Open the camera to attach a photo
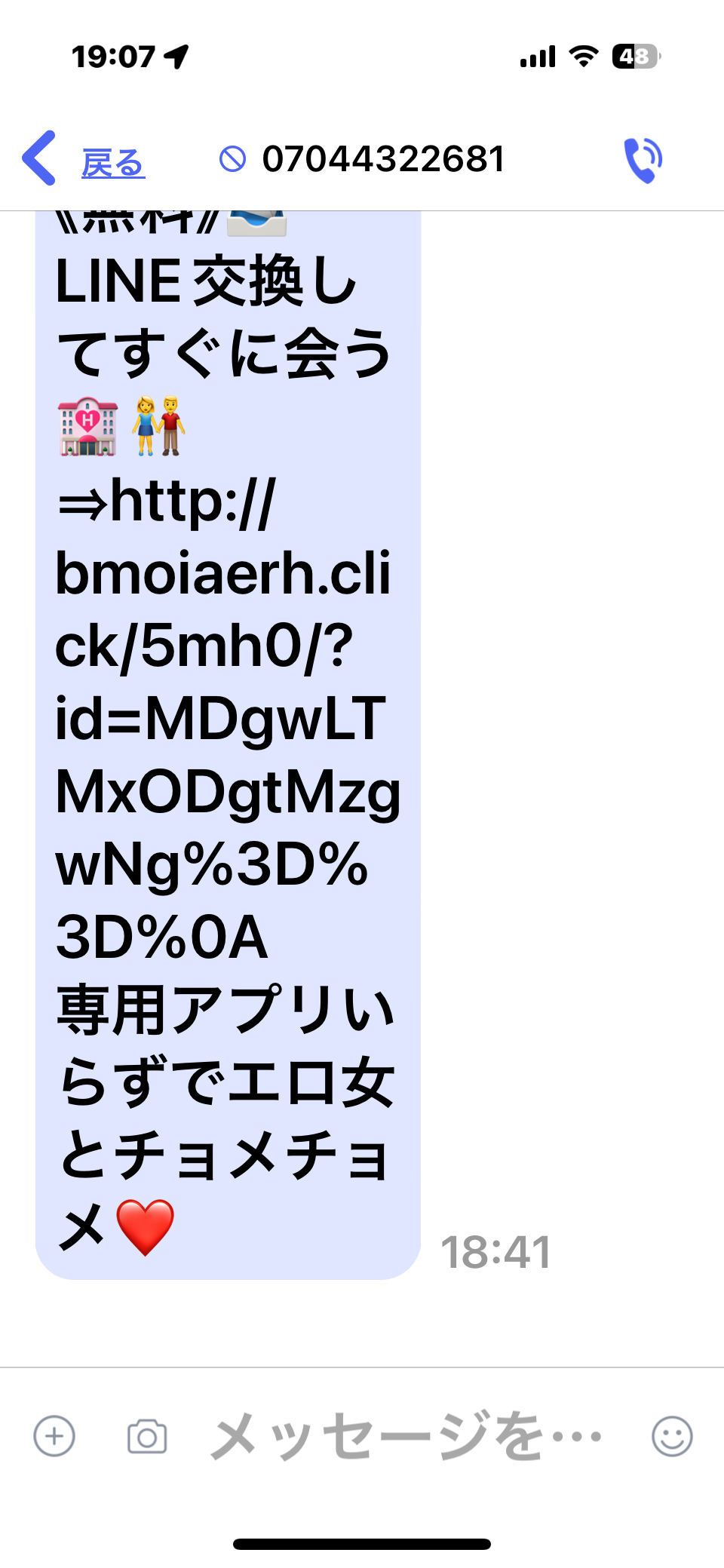Viewport: 724px width, 1568px height. pos(147,1437)
